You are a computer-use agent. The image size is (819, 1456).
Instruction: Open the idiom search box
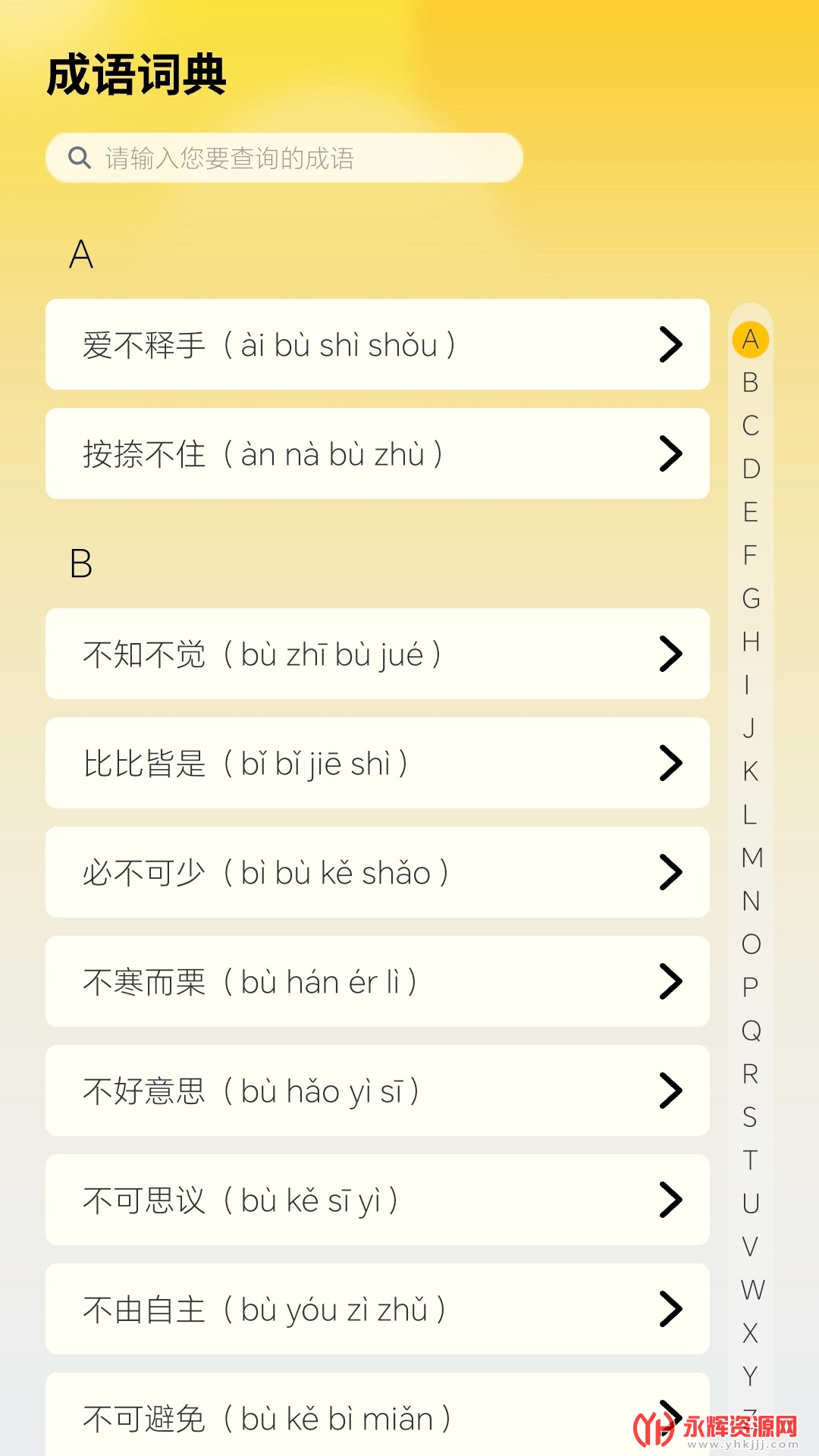coord(284,158)
